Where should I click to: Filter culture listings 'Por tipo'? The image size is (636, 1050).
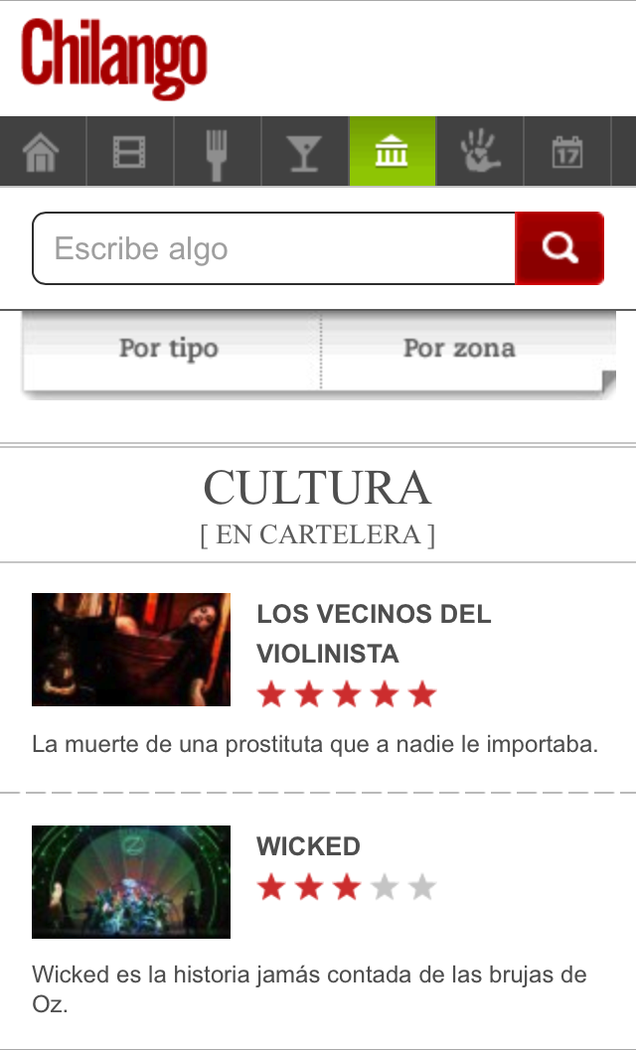(x=169, y=349)
